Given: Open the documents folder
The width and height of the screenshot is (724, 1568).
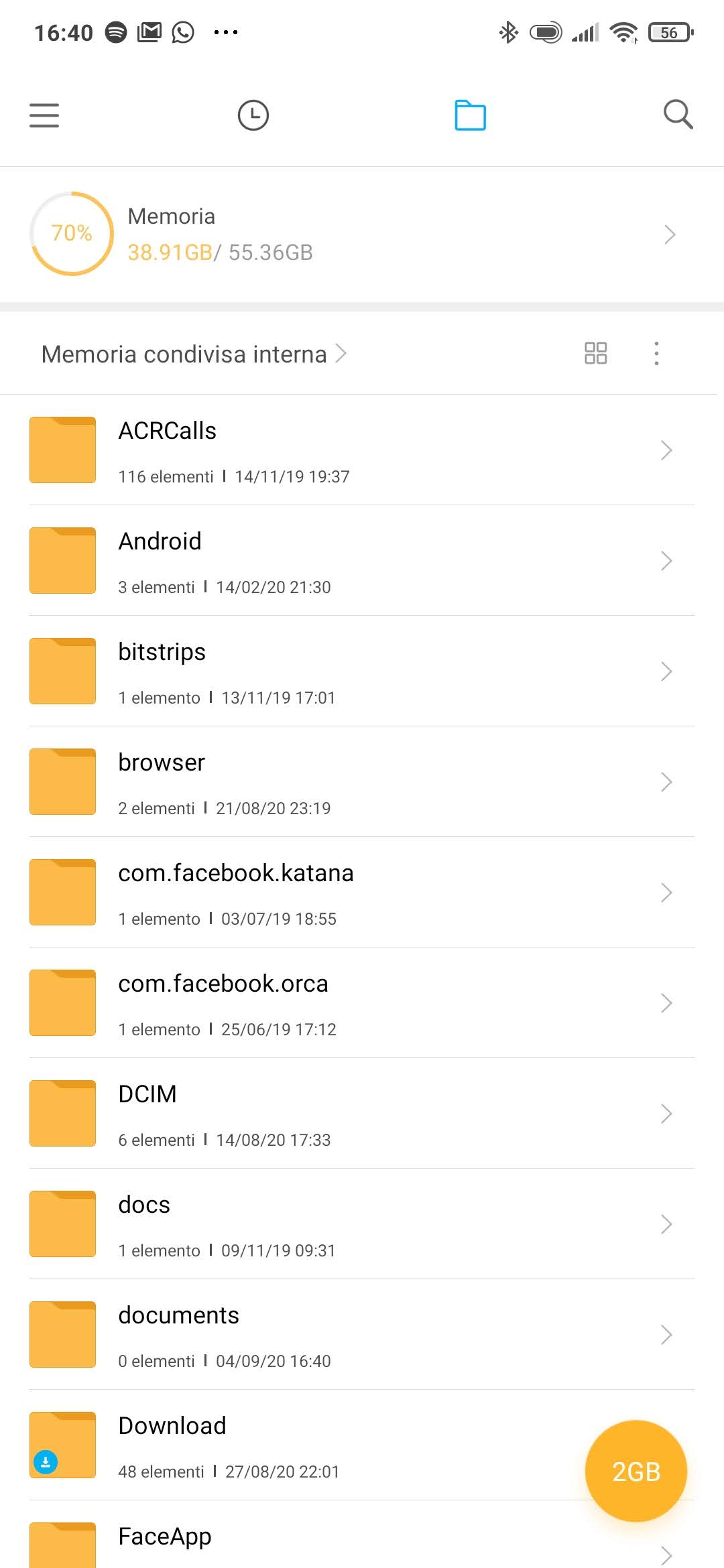Looking at the screenshot, I should pyautogui.click(x=362, y=1335).
